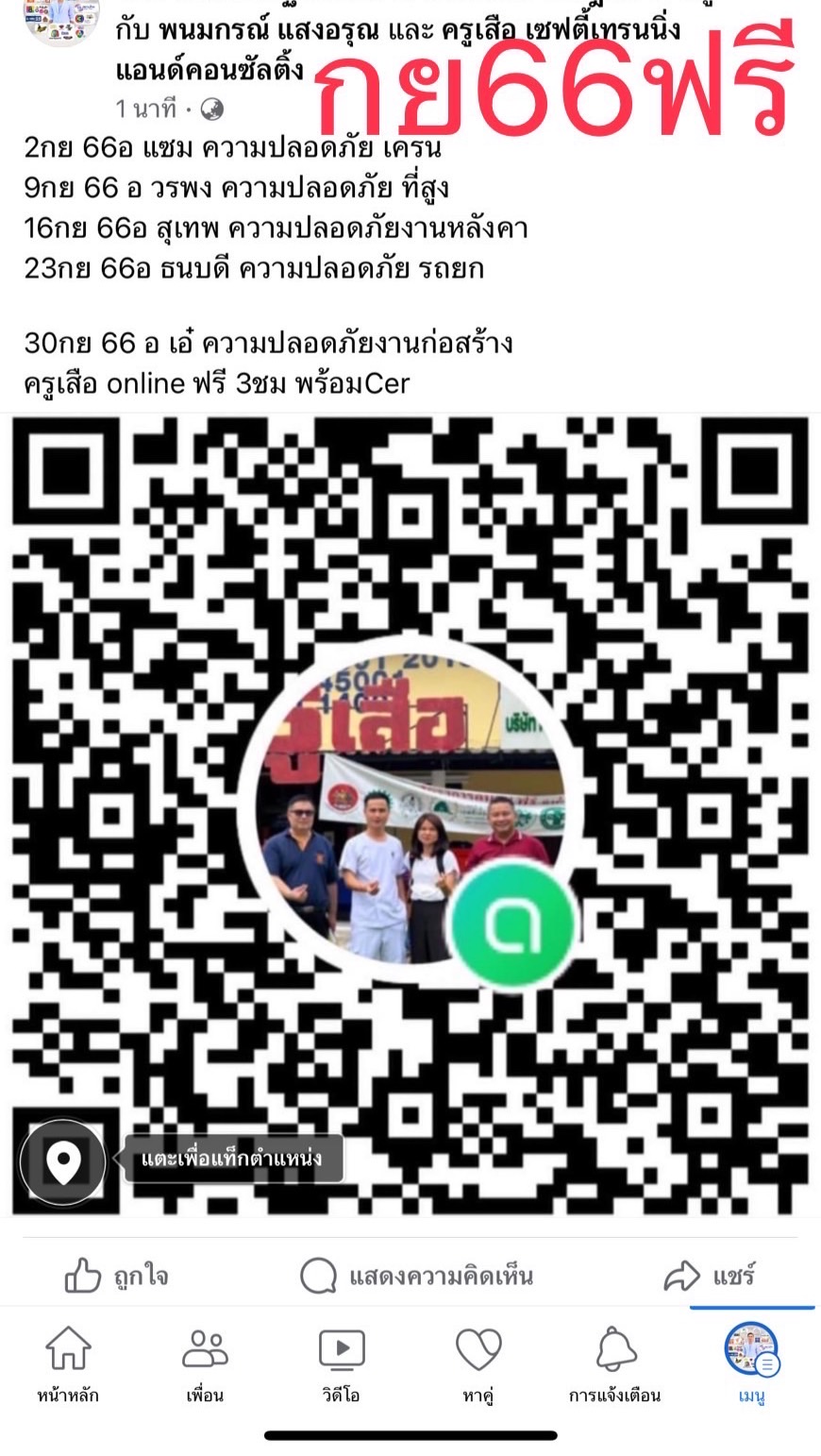The height and width of the screenshot is (1456, 821).
Task: Share the post with แชร์
Action: coord(709,1277)
